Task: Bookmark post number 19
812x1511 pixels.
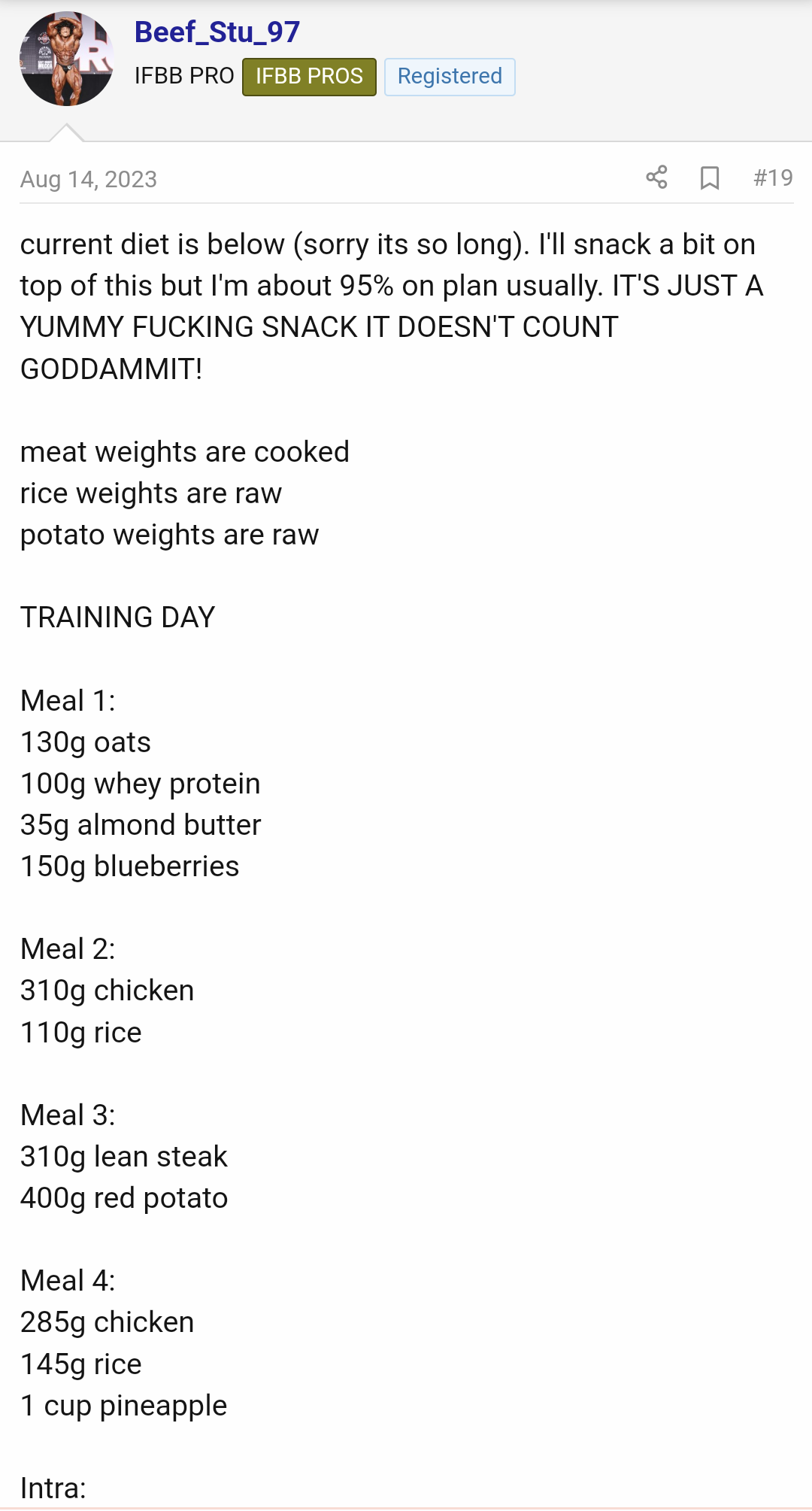Action: (709, 178)
